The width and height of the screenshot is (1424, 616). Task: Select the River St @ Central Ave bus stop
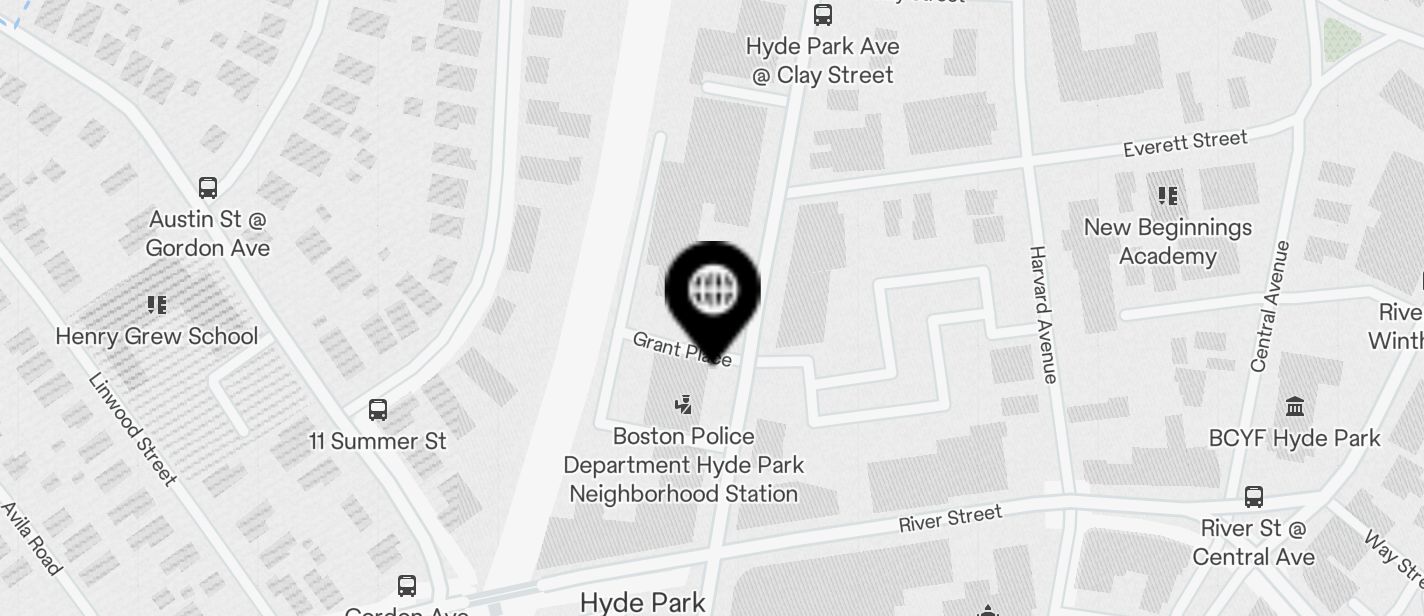point(1253,497)
